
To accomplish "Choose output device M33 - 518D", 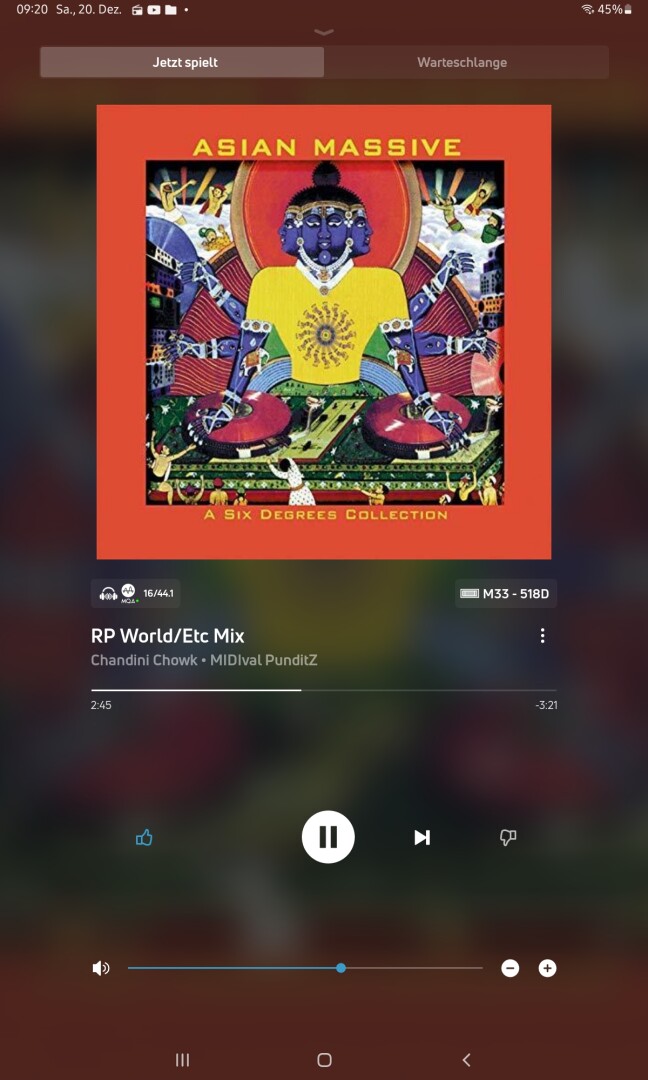I will click(505, 593).
